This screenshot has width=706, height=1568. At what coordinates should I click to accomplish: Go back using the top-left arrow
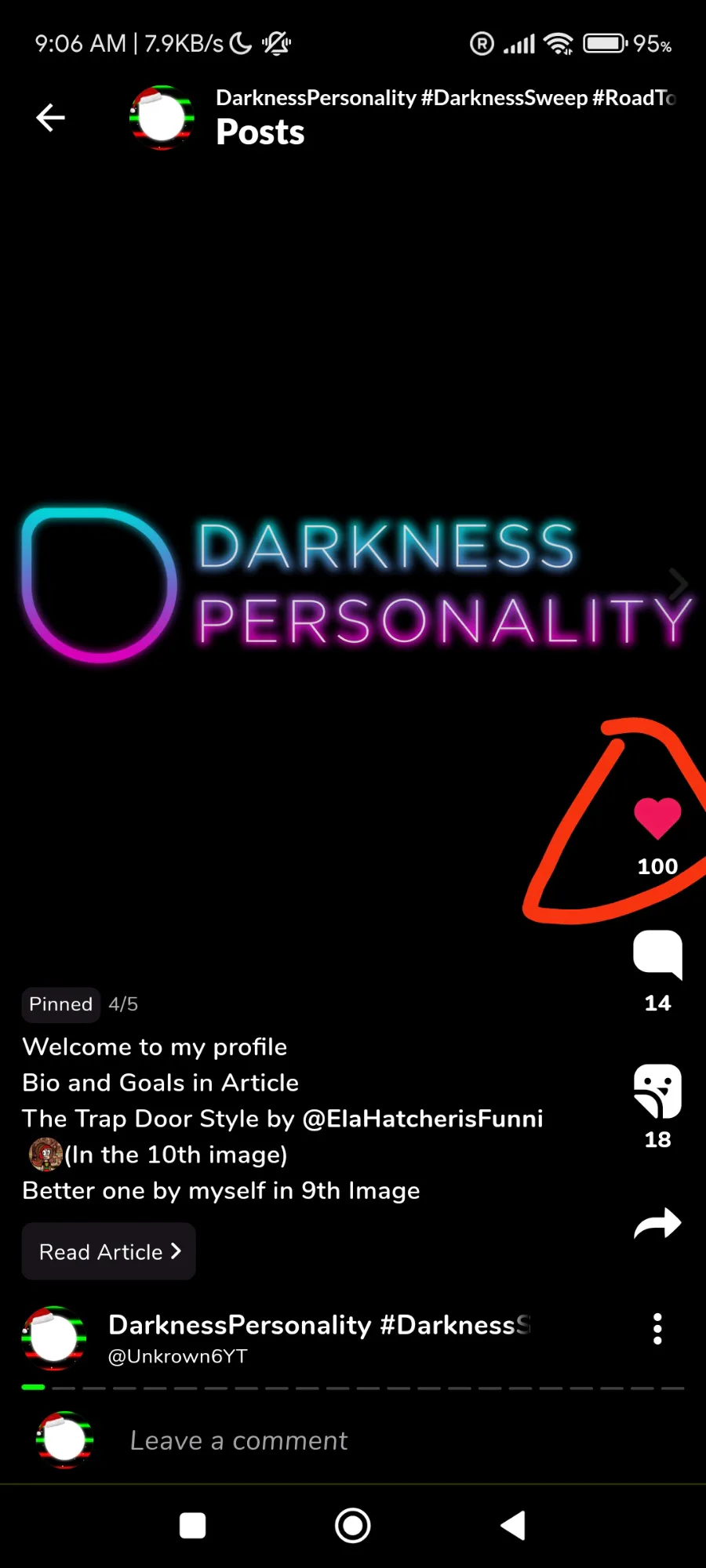50,118
